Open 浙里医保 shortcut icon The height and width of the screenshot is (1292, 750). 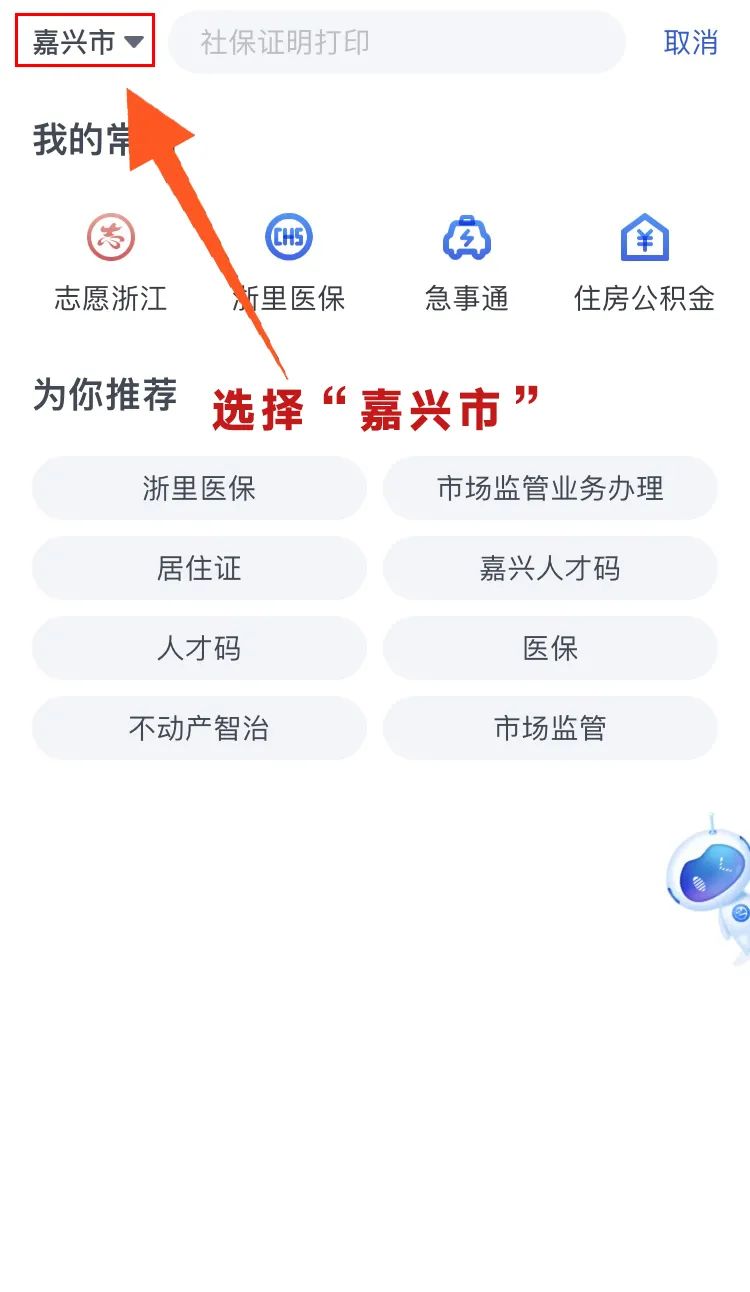[x=289, y=240]
